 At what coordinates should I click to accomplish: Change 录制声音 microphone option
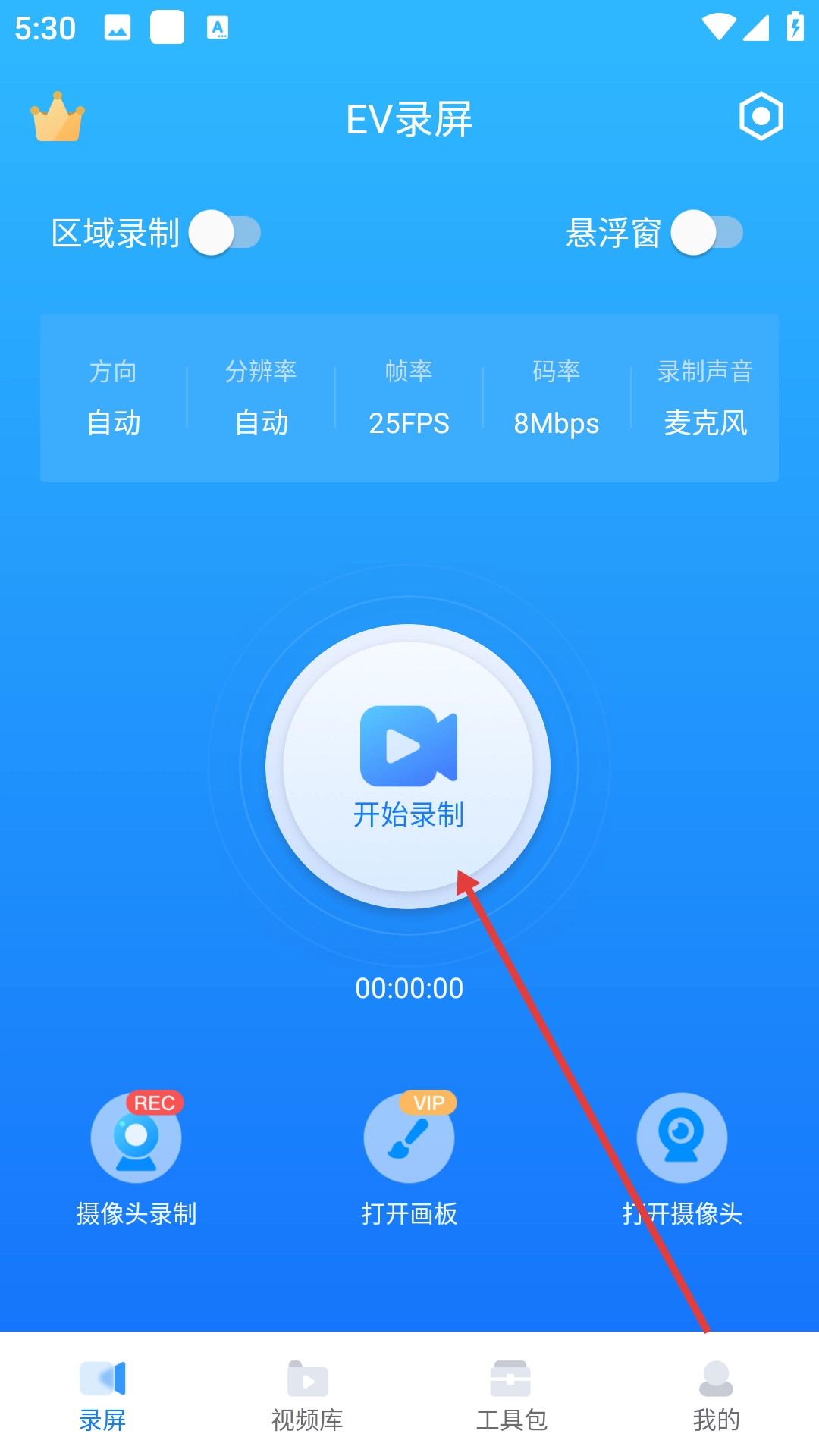(x=704, y=399)
